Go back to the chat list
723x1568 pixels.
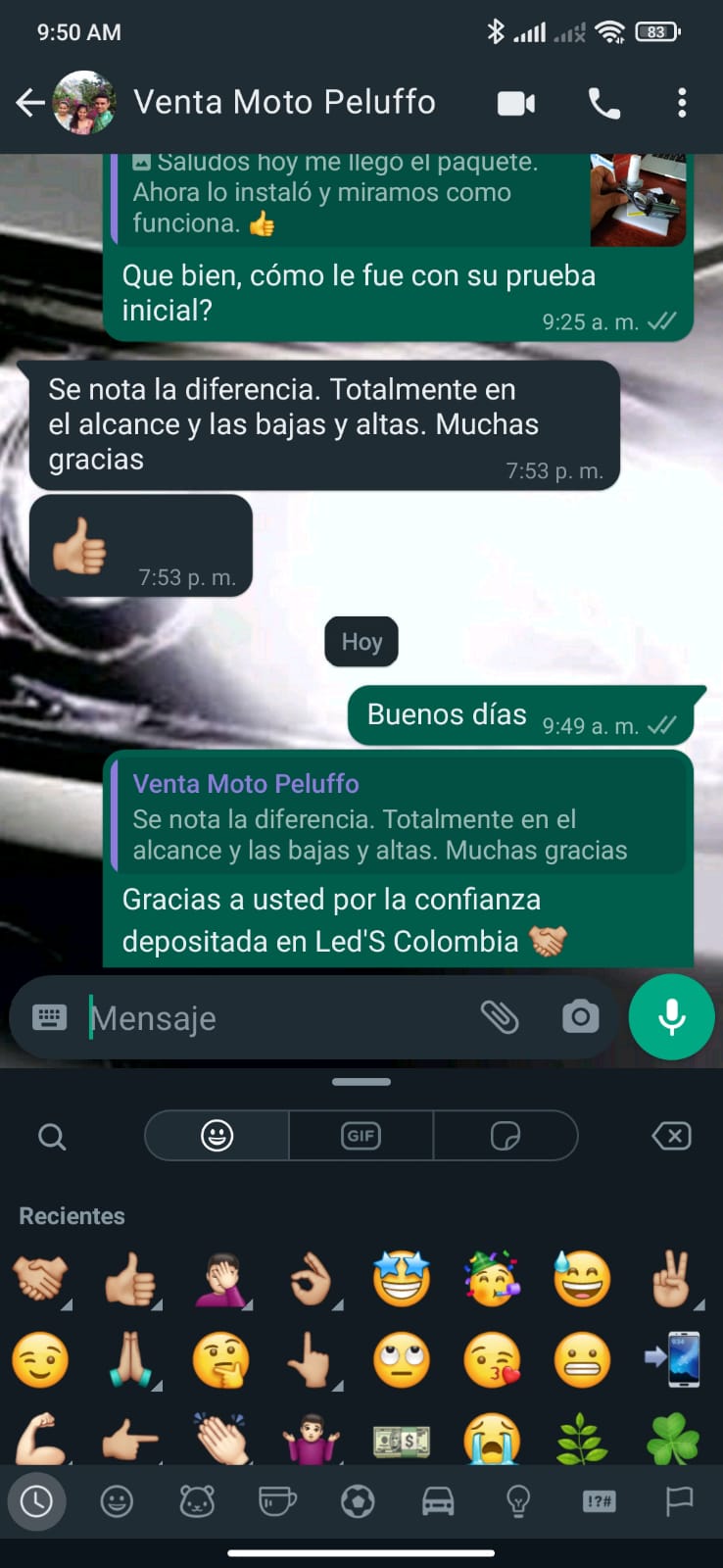coord(30,102)
